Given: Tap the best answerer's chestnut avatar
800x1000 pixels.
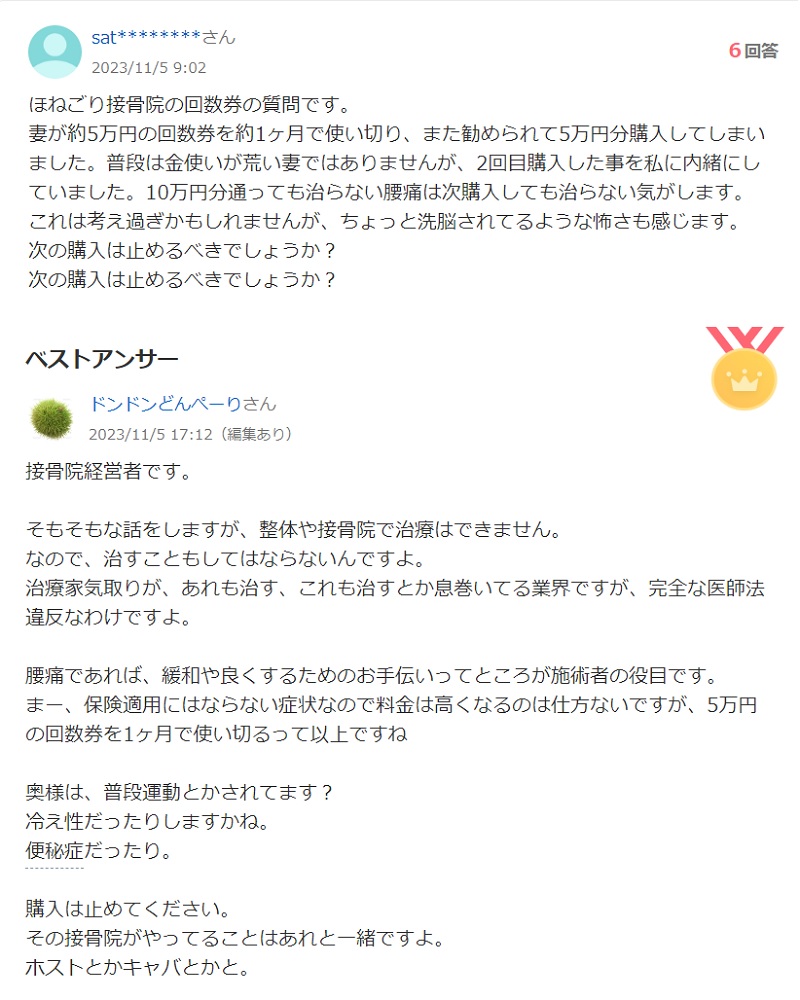Looking at the screenshot, I should [x=52, y=417].
